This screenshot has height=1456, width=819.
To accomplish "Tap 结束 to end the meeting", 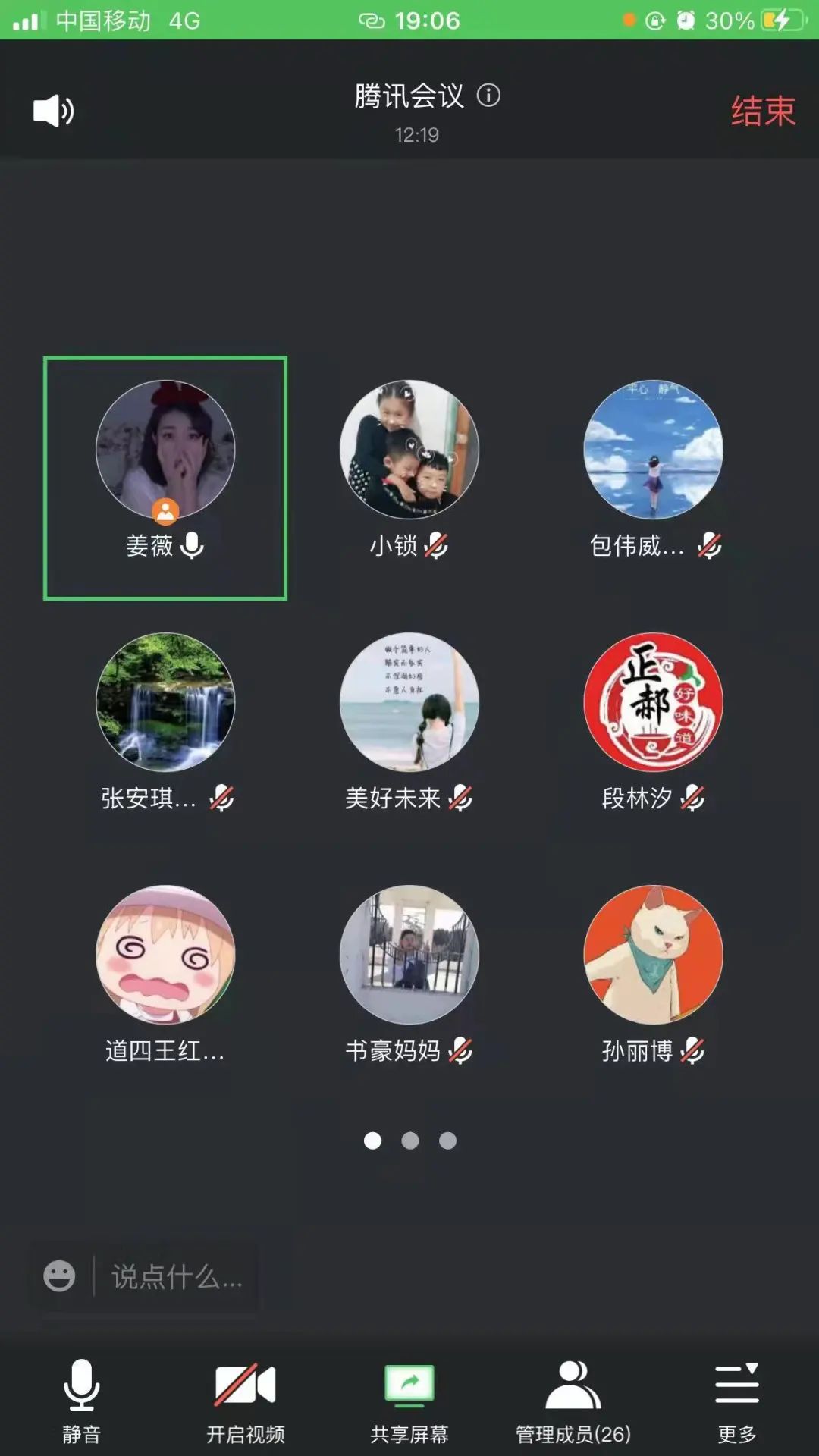I will tap(762, 111).
